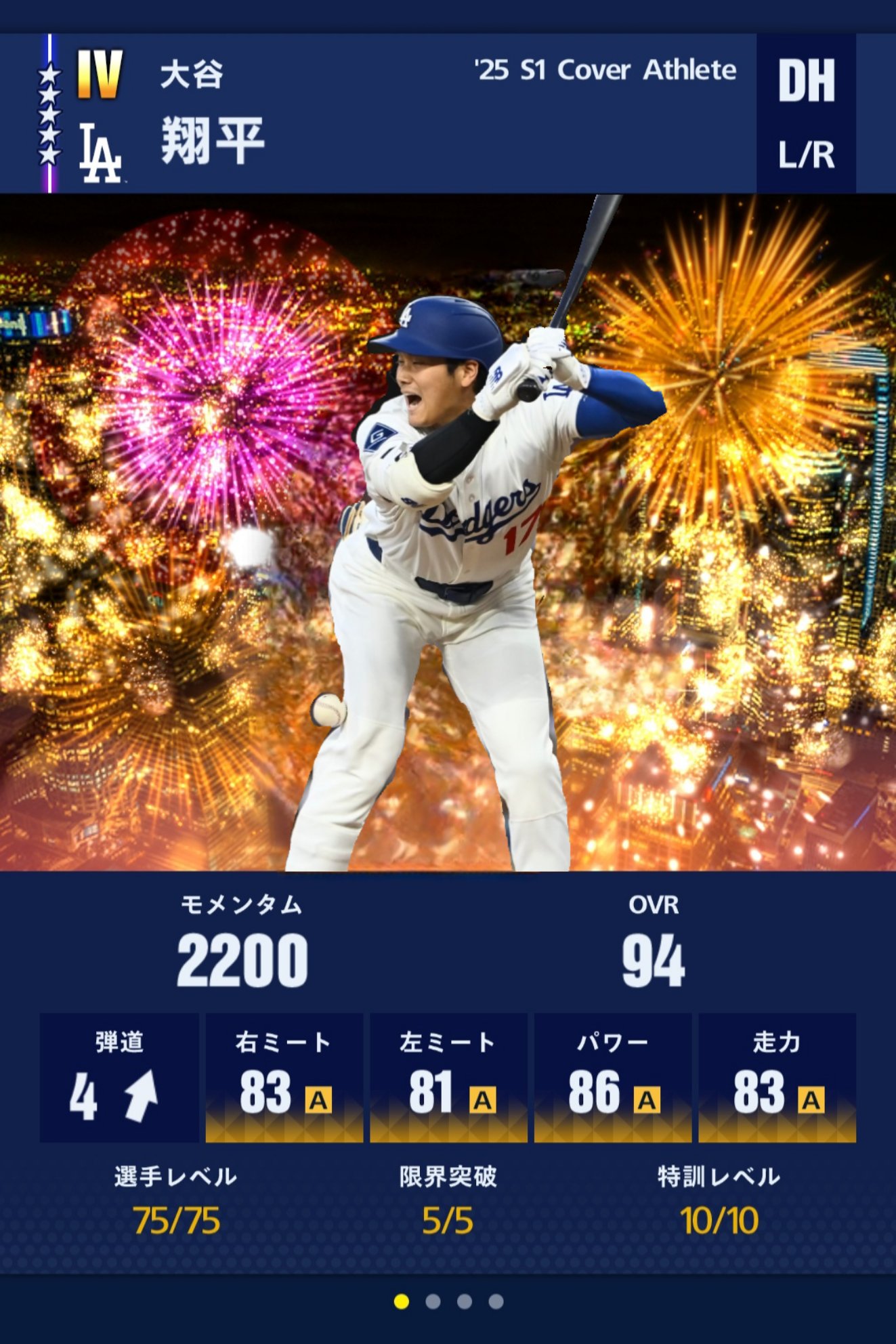
Task: Select the third page indicator dot
Action: (x=465, y=1301)
